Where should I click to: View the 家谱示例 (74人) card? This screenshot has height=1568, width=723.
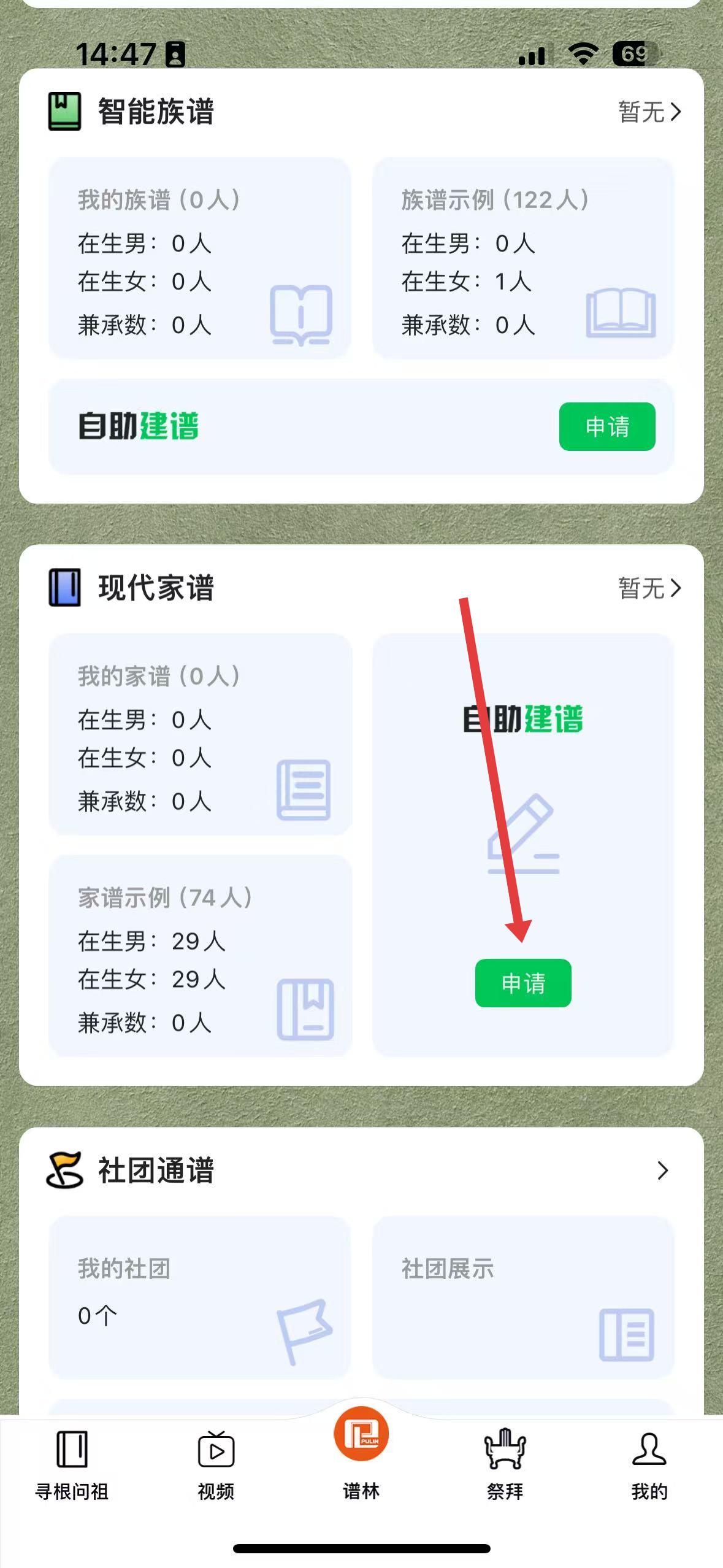coord(200,955)
